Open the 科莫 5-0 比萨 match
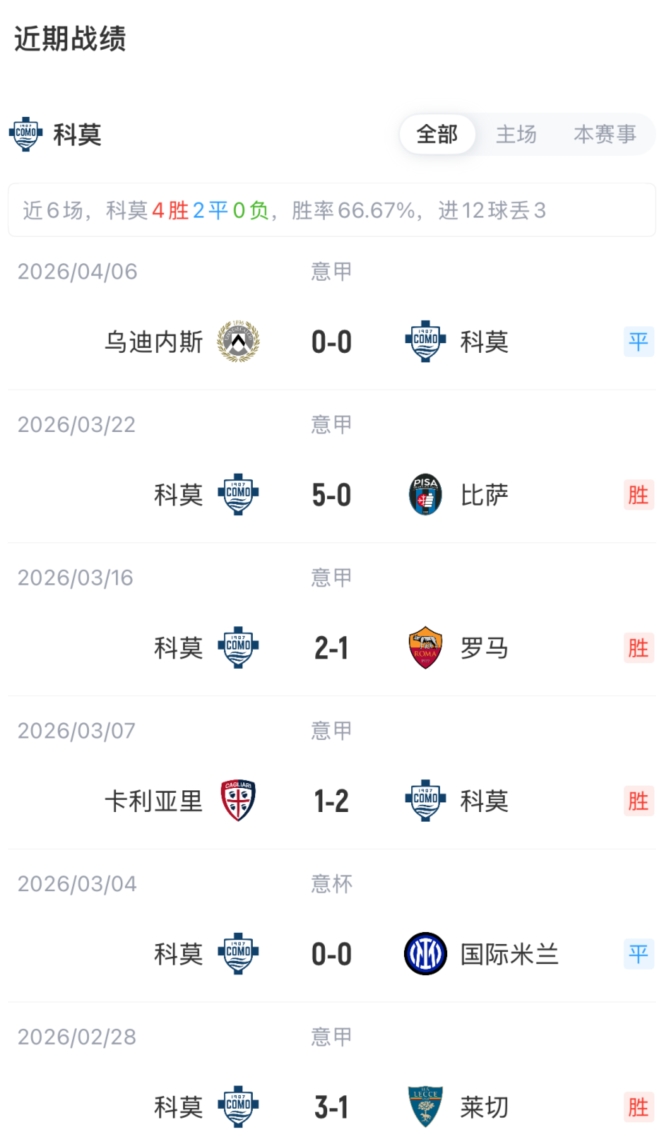The image size is (666, 1146). pos(332,495)
